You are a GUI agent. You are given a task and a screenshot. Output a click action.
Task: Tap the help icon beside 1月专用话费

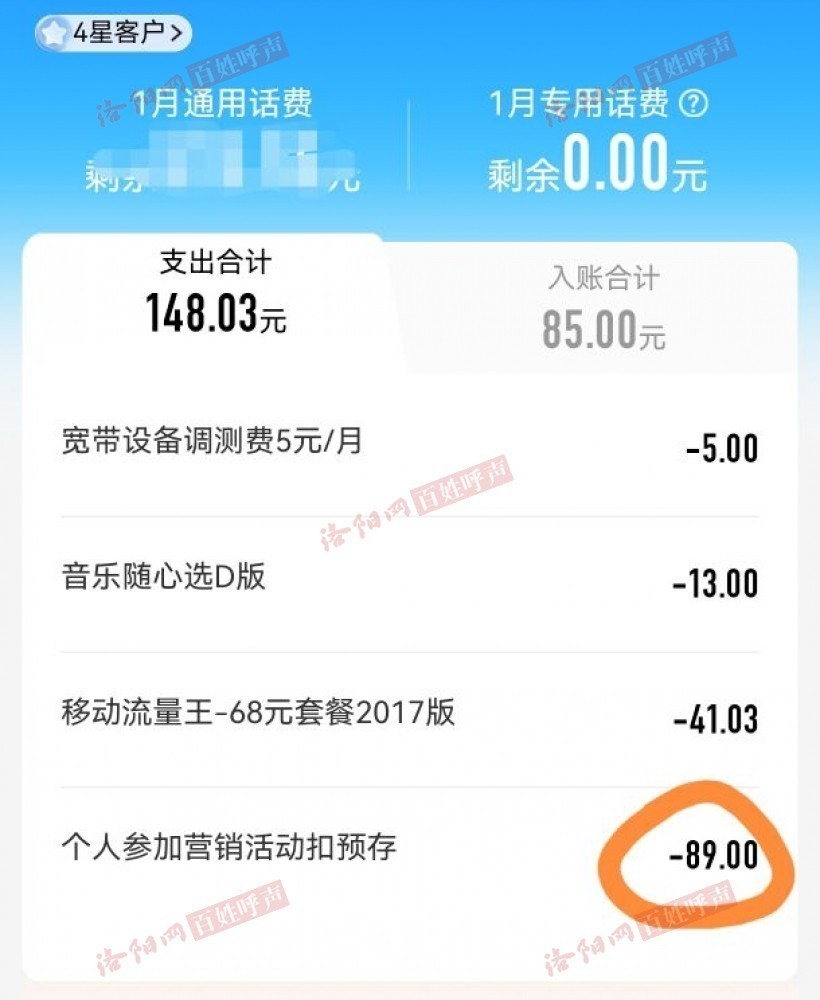tap(693, 104)
